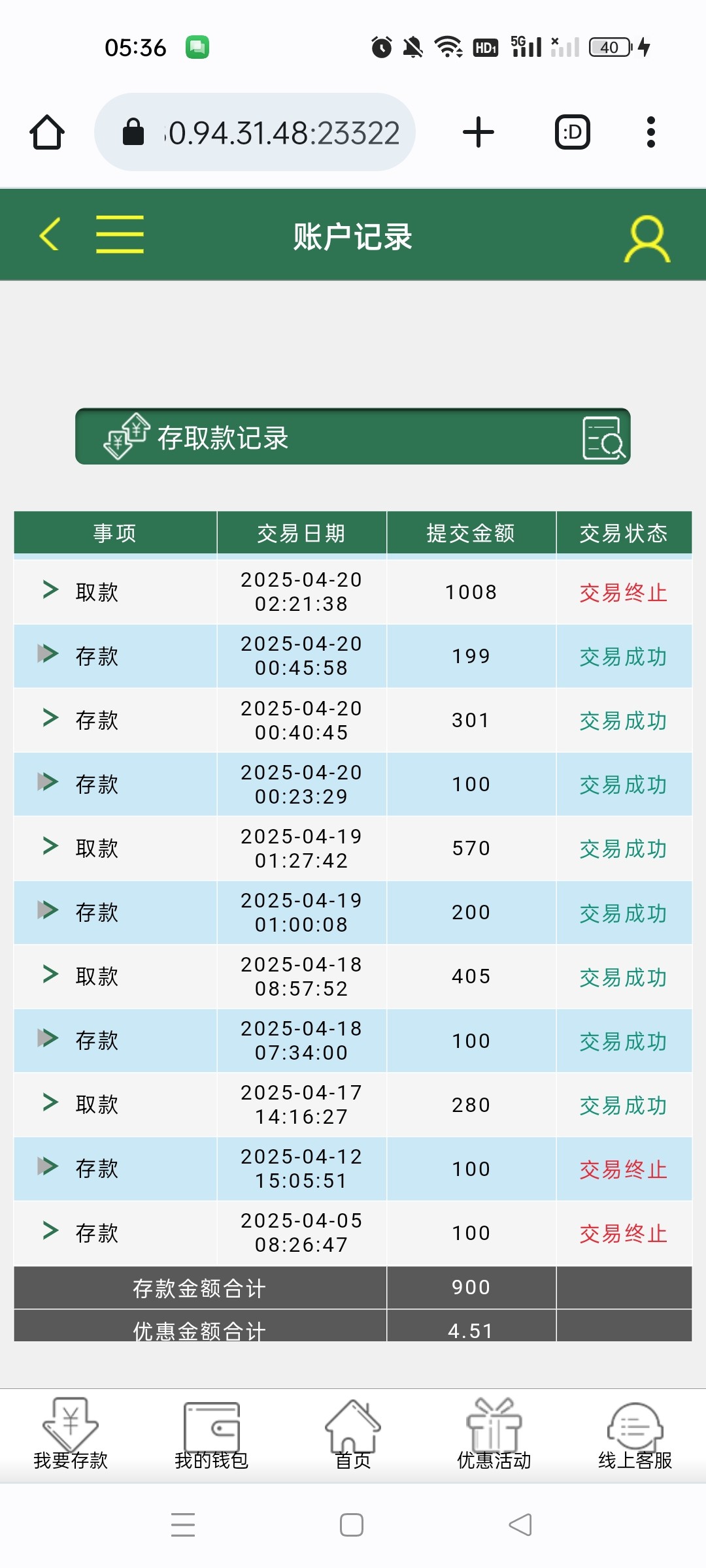Select the 交易日期 column header
706x1568 pixels.
click(x=302, y=532)
